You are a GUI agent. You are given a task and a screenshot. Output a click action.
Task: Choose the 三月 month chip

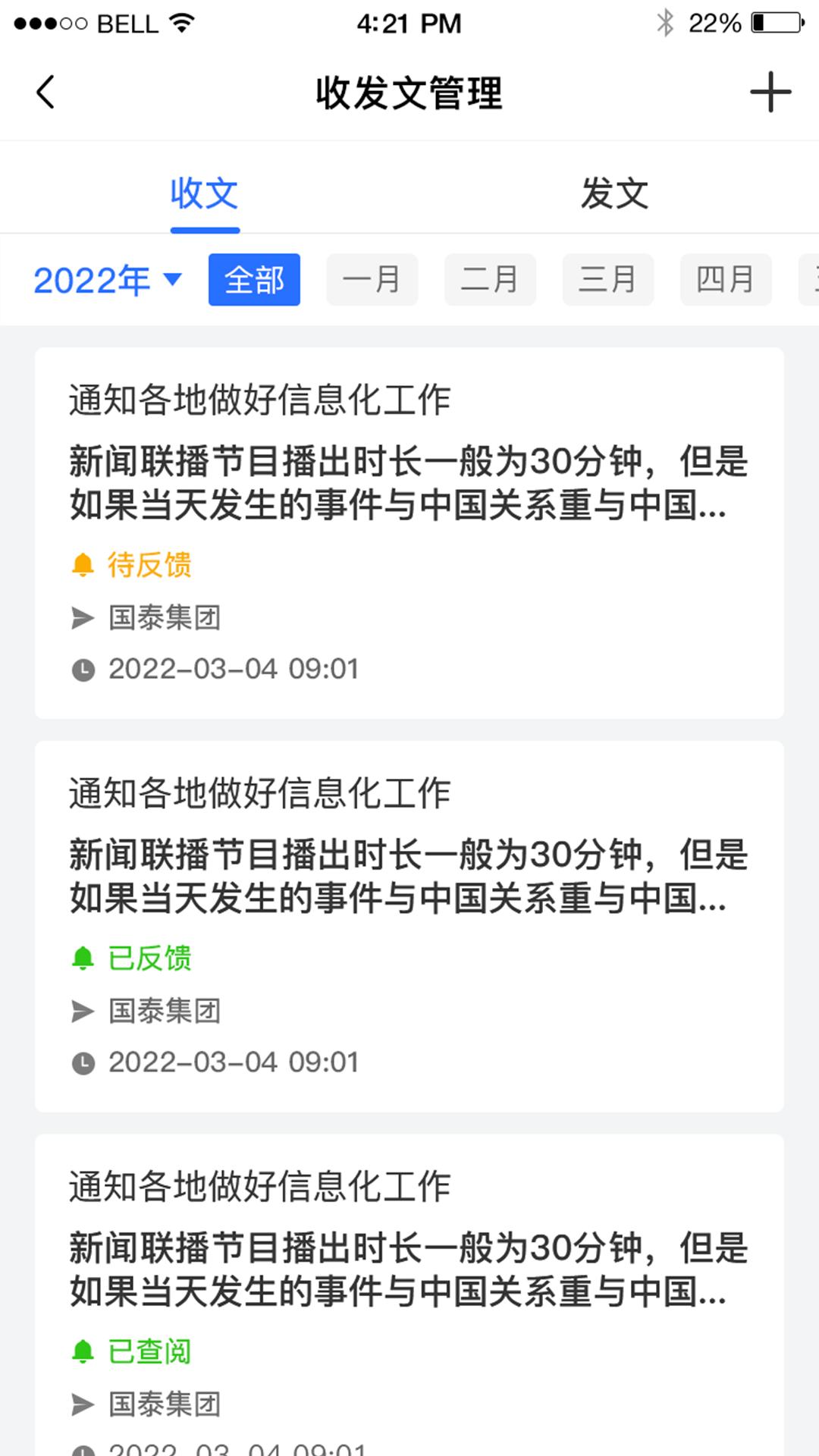[x=607, y=280]
